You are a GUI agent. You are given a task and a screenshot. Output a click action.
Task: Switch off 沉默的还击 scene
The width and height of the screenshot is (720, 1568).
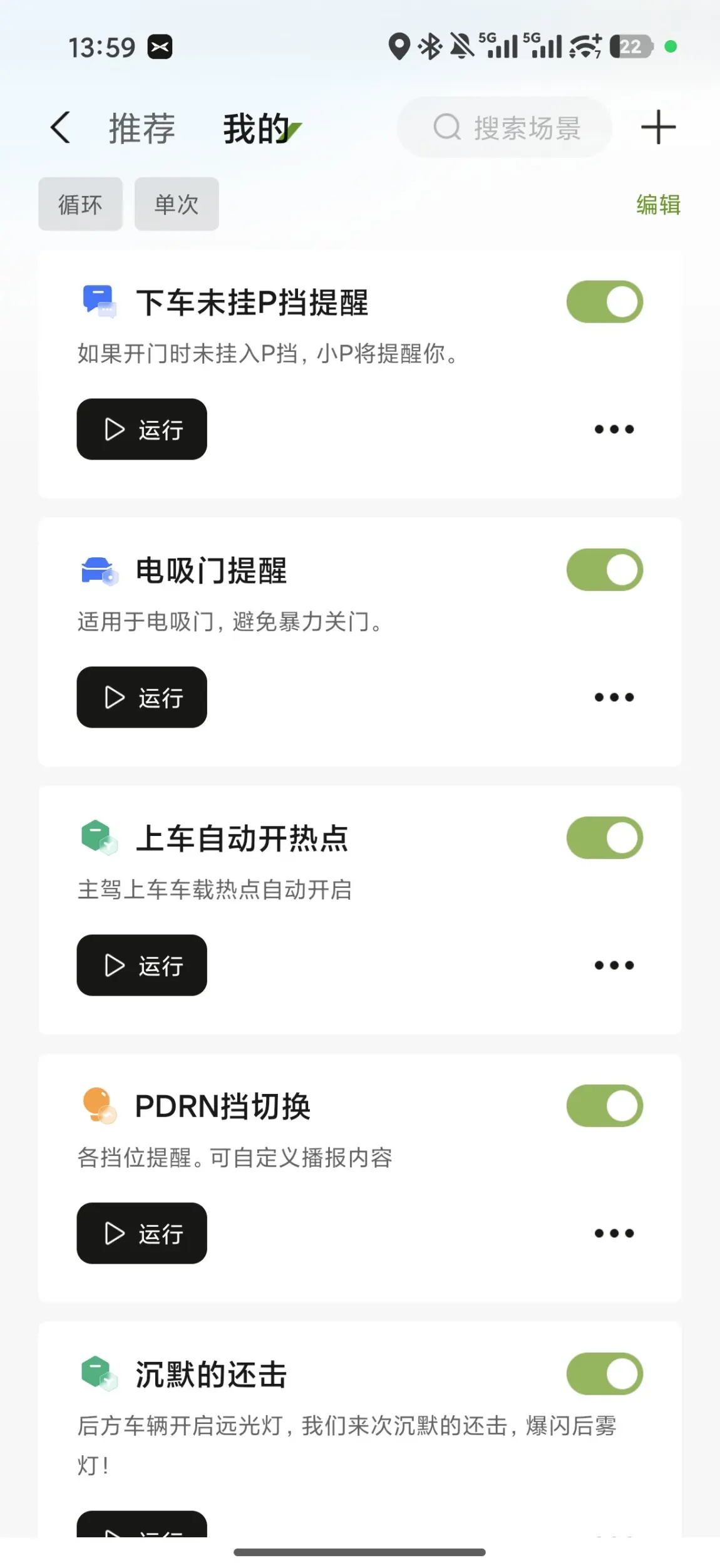pos(604,1374)
